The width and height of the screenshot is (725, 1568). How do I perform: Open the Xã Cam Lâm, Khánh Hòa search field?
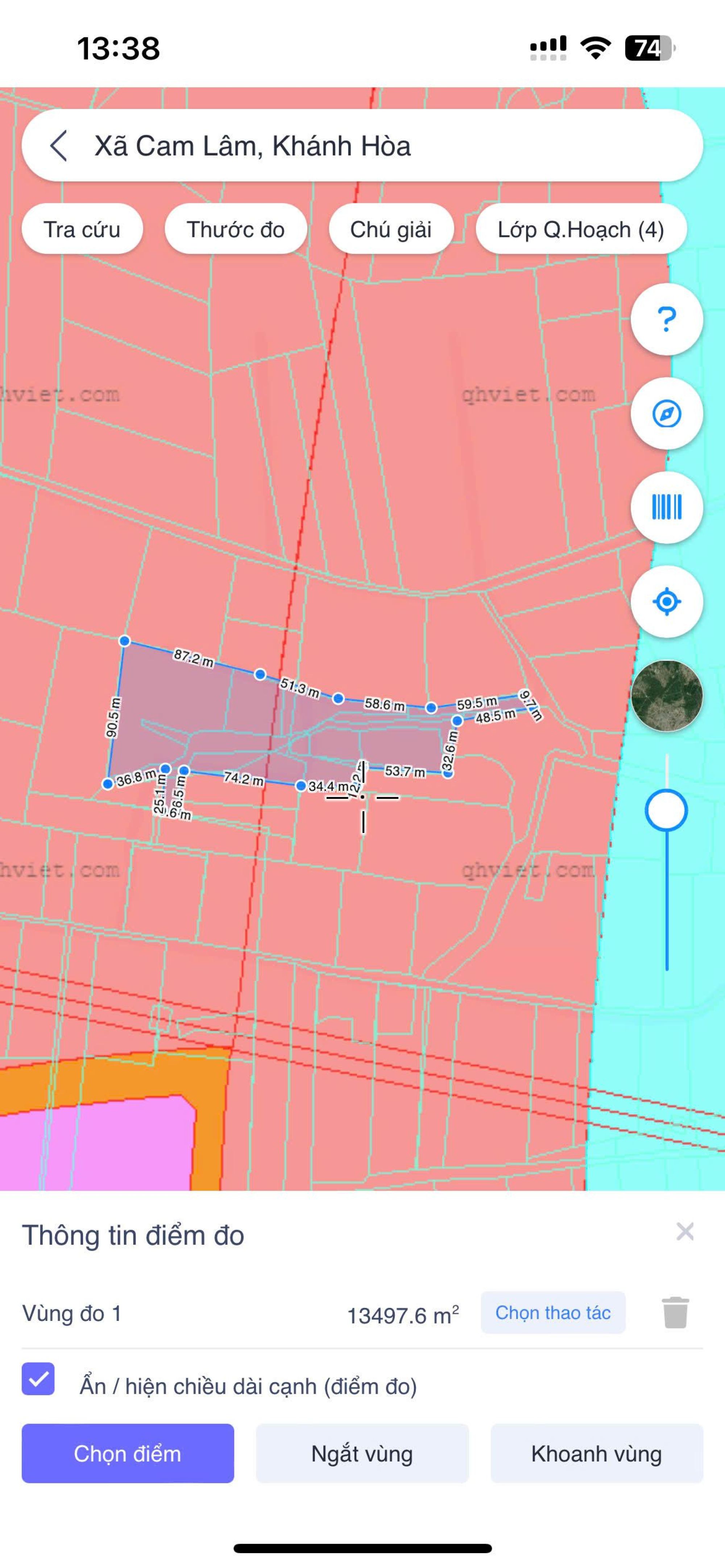[365, 146]
